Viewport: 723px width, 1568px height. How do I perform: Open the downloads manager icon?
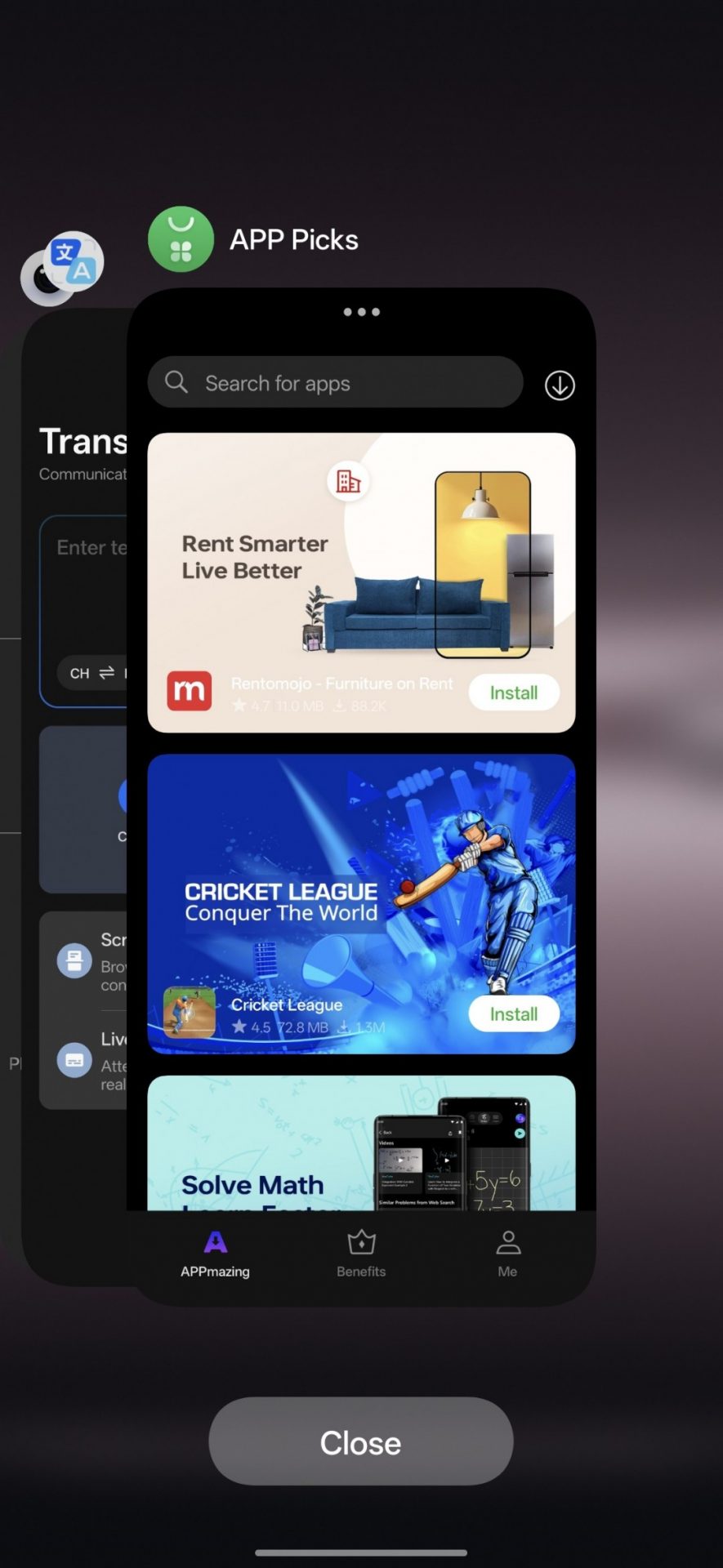pos(560,385)
